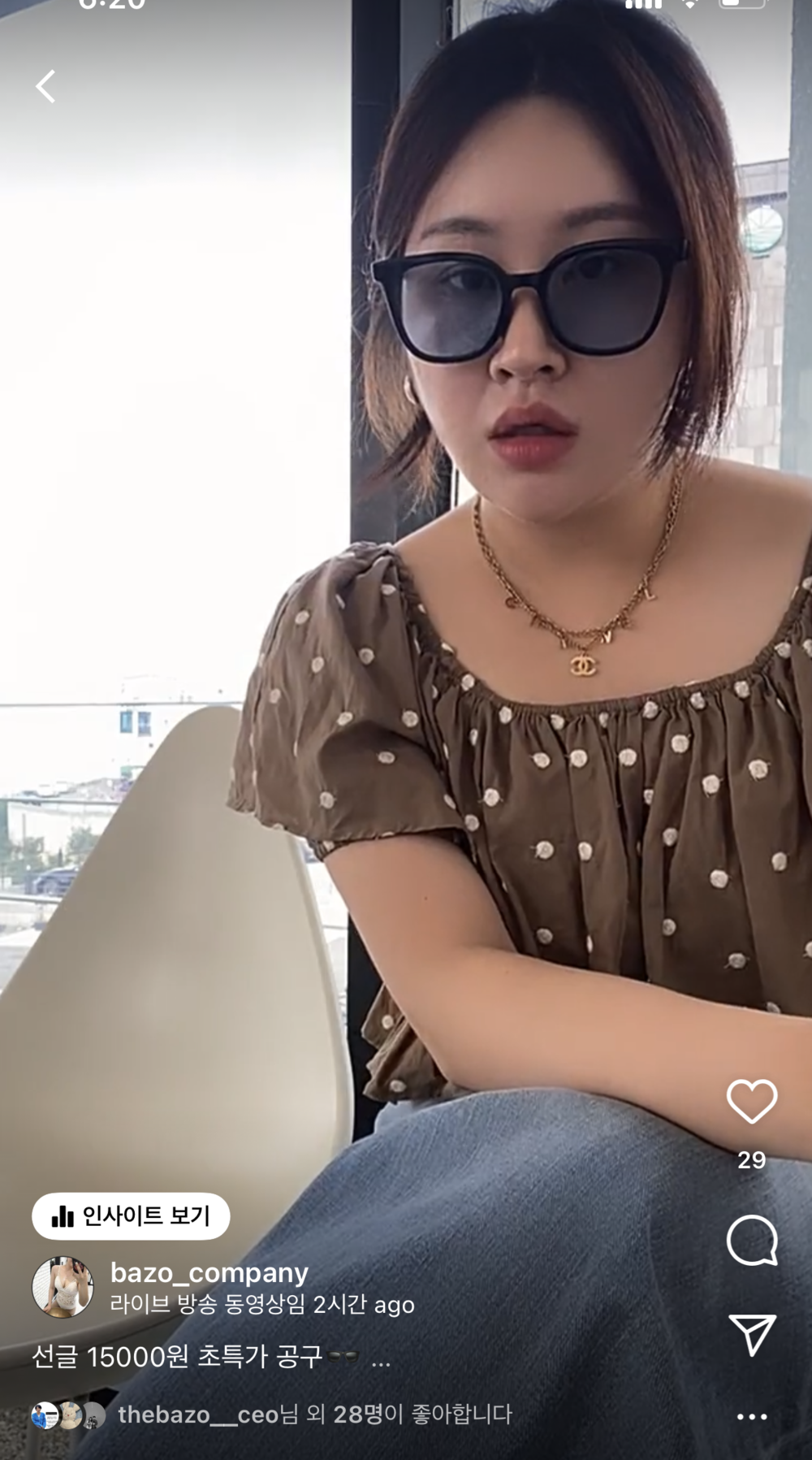Tap the 인사이트 보기 button
This screenshot has width=812, height=1460.
(131, 1216)
